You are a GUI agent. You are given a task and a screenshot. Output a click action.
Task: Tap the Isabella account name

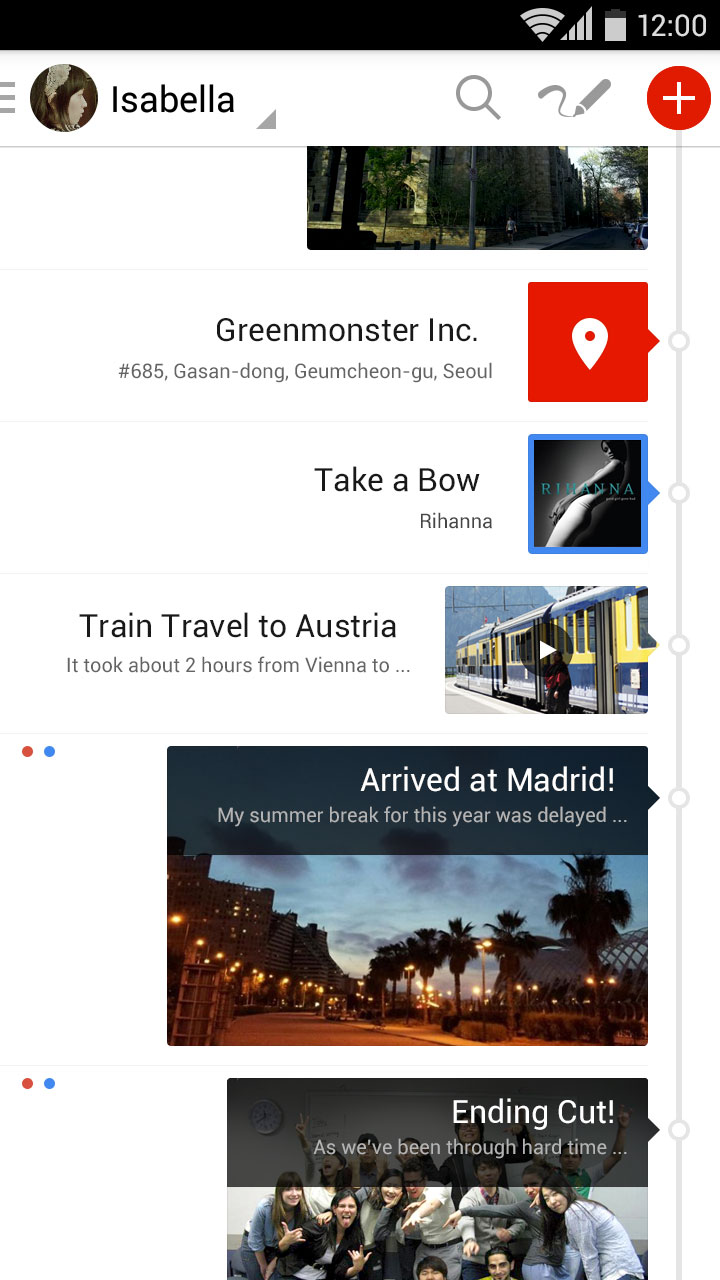(x=172, y=98)
